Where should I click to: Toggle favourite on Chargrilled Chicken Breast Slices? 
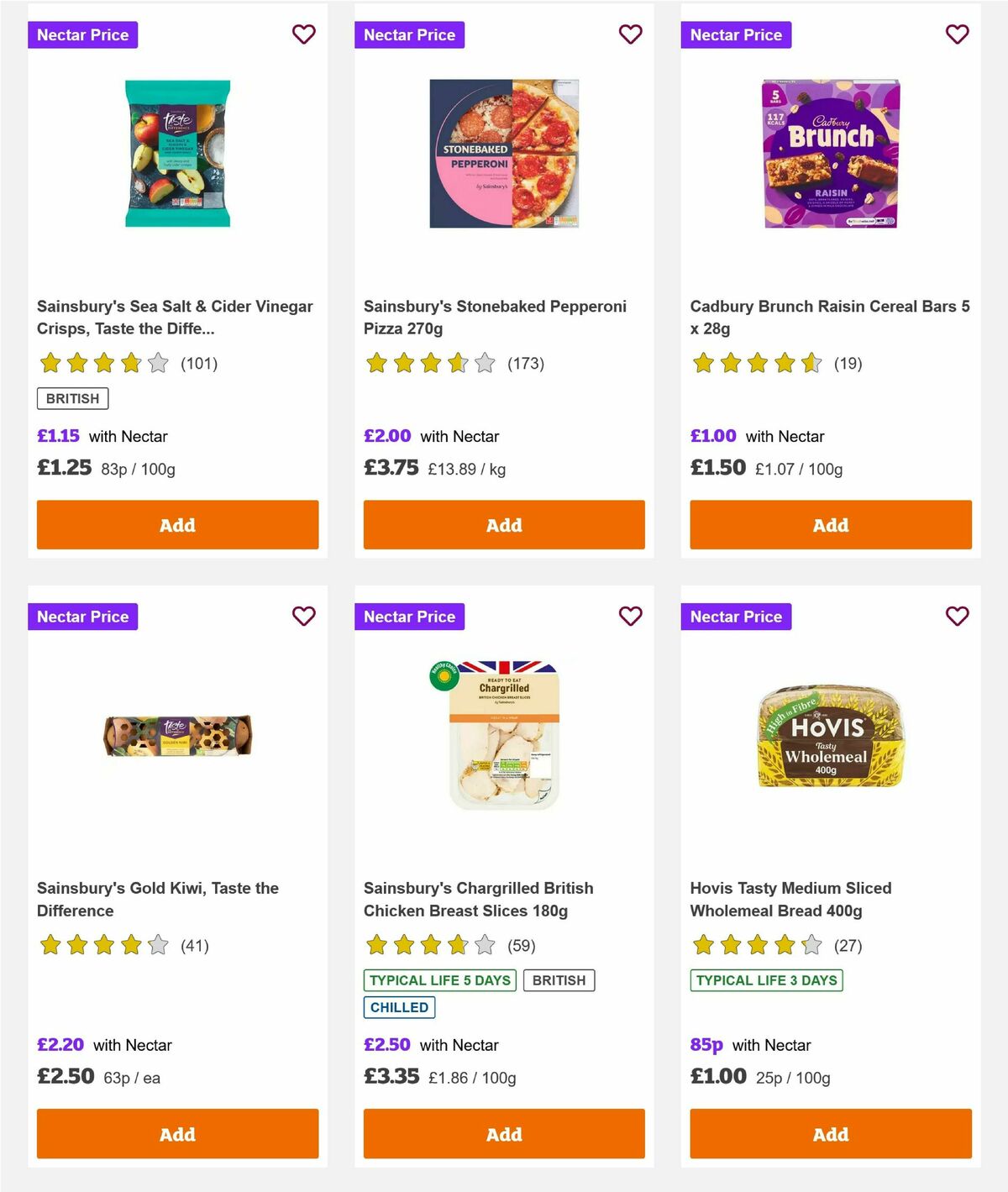pos(630,616)
